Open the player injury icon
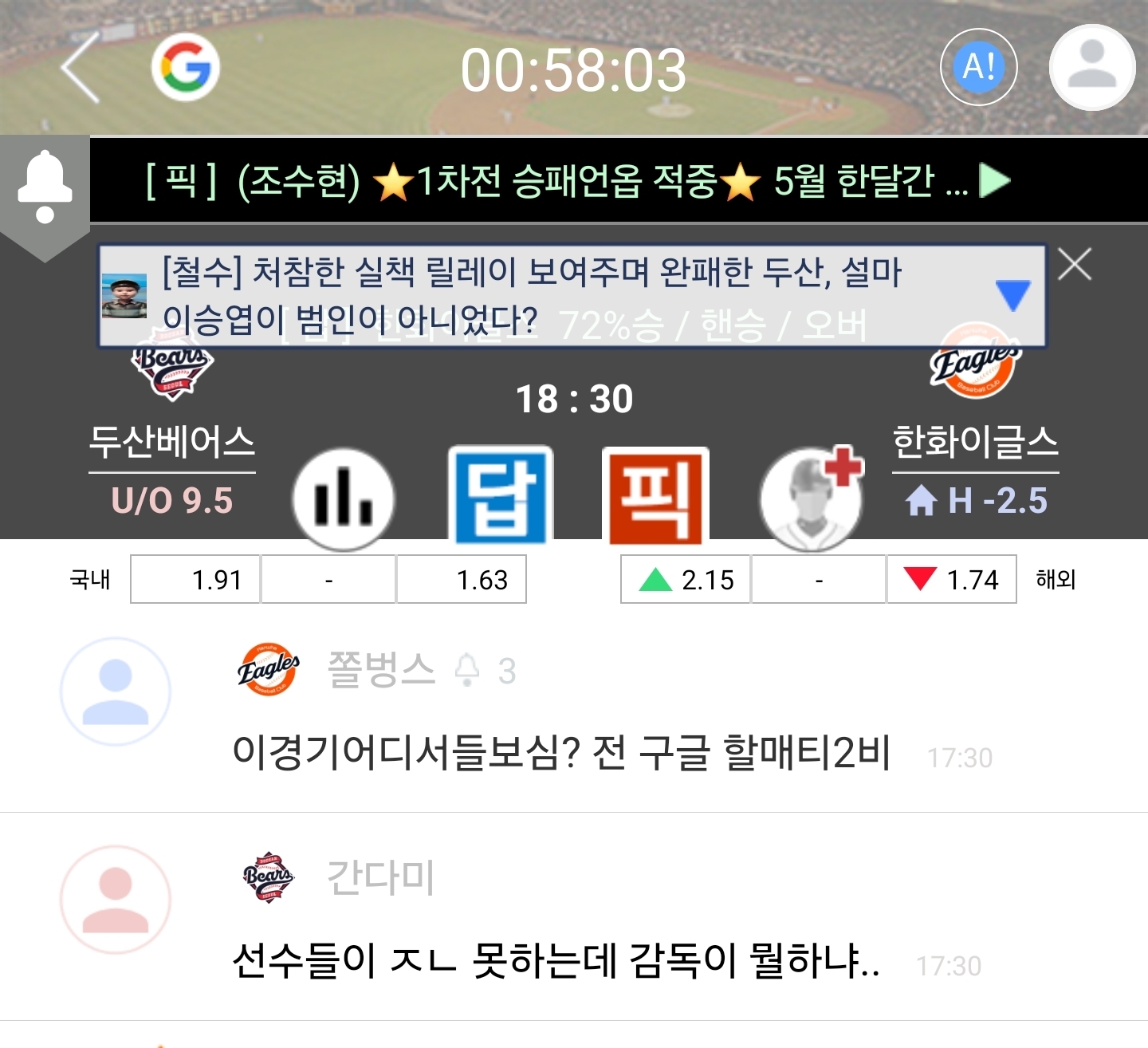Image resolution: width=1148 pixels, height=1048 pixels. click(x=811, y=499)
